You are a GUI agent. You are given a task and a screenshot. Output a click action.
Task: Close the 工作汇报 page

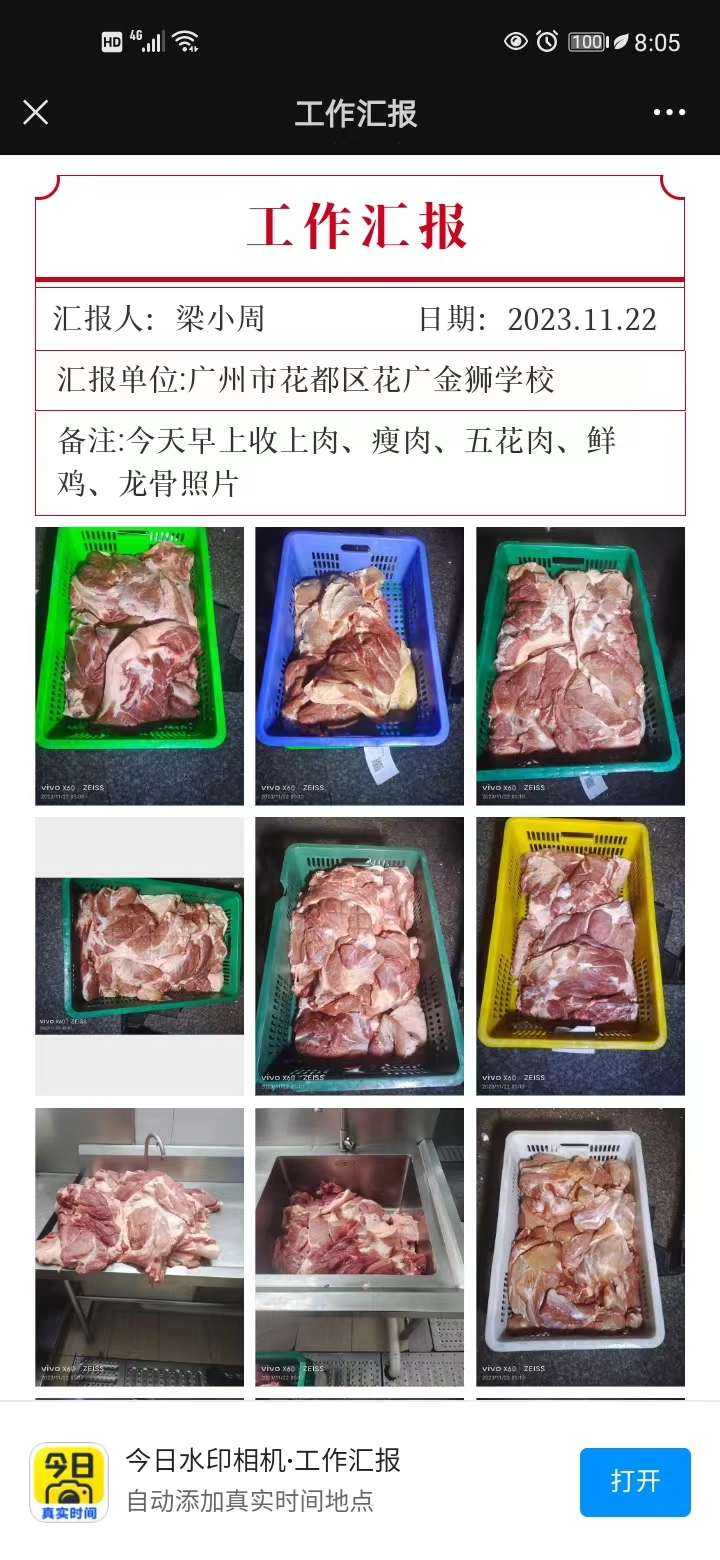coord(35,112)
